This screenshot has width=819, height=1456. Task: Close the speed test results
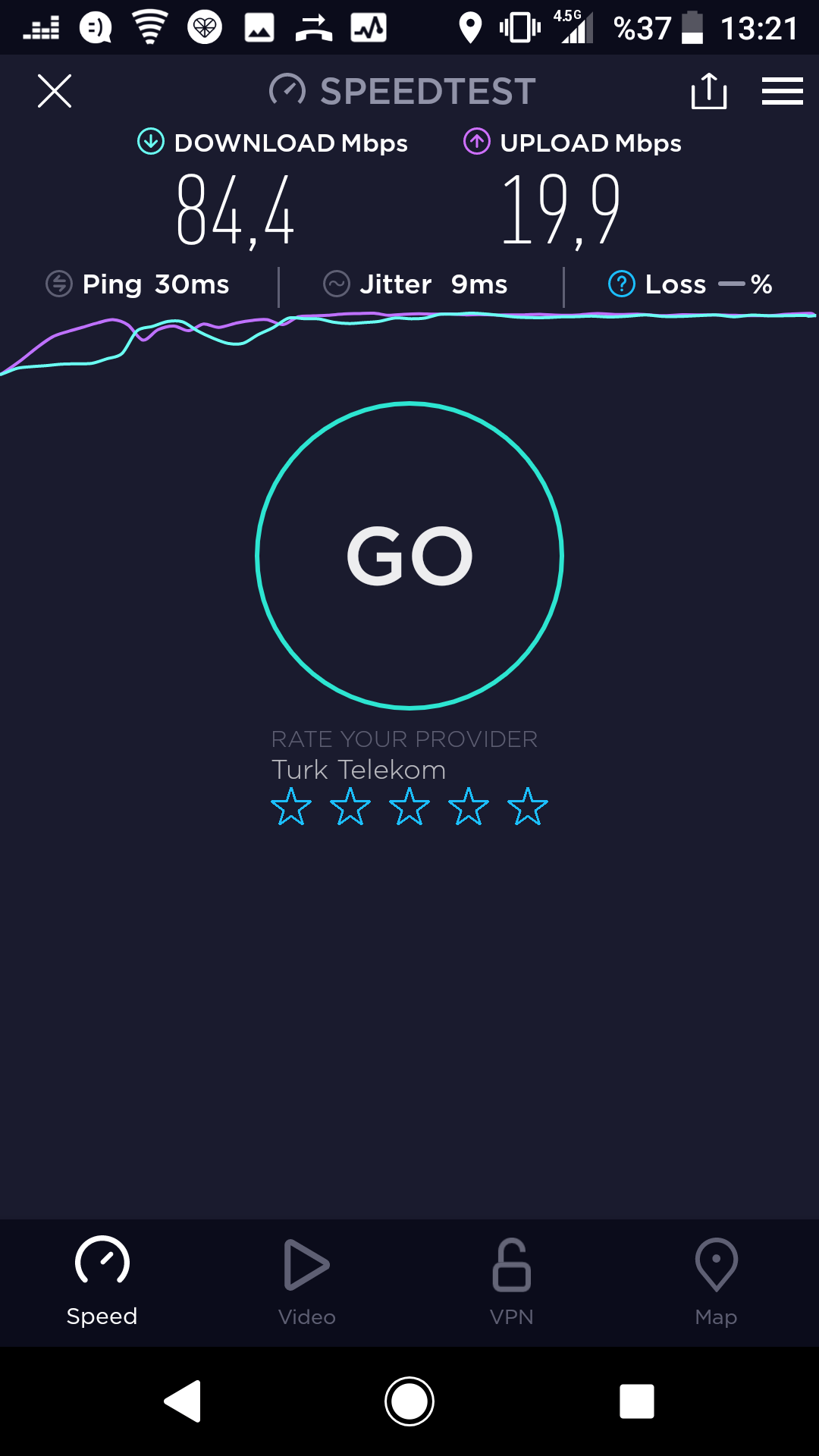55,91
